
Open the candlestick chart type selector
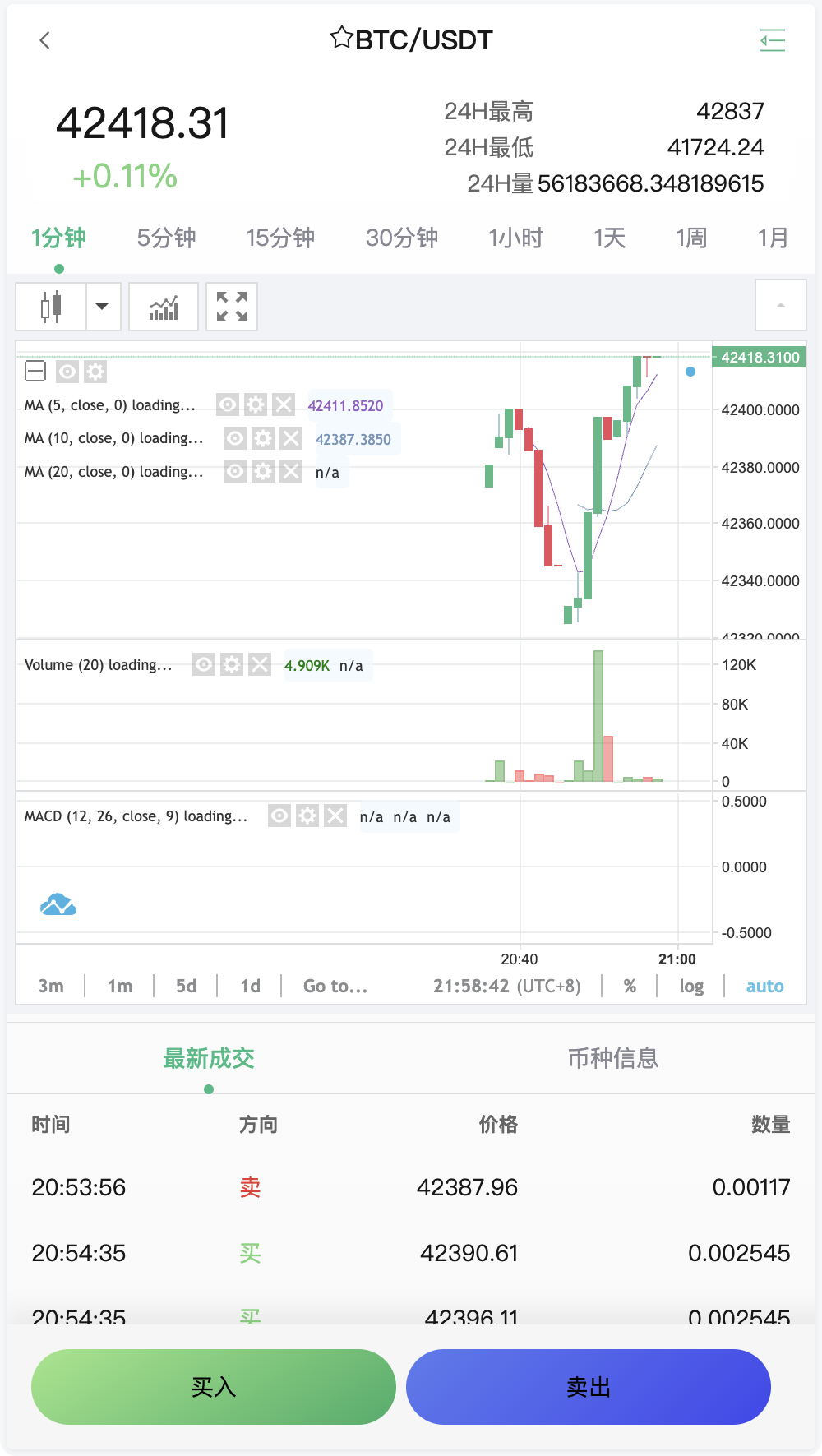(51, 306)
